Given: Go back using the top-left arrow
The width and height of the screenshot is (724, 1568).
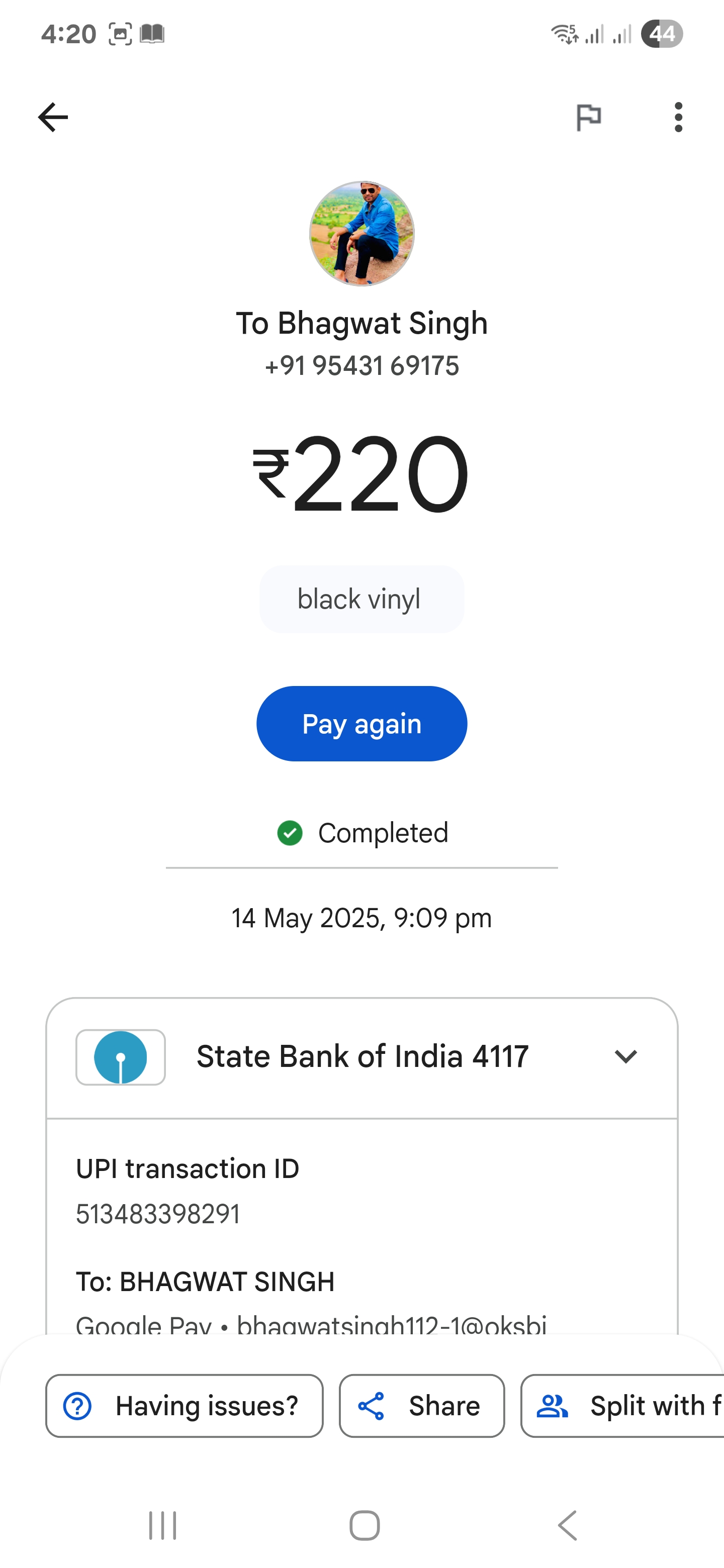Looking at the screenshot, I should coord(53,117).
